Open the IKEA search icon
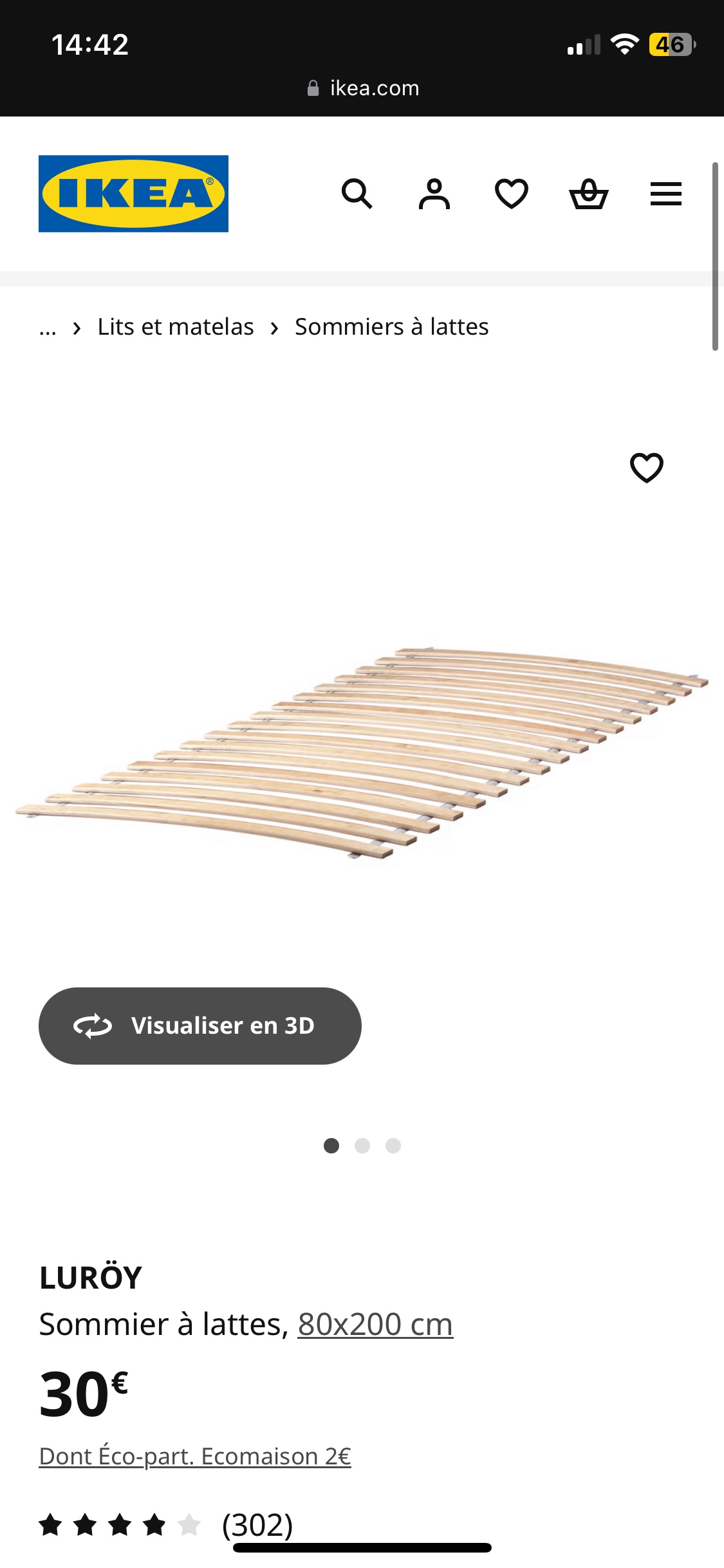This screenshot has height=1568, width=724. coord(357,194)
